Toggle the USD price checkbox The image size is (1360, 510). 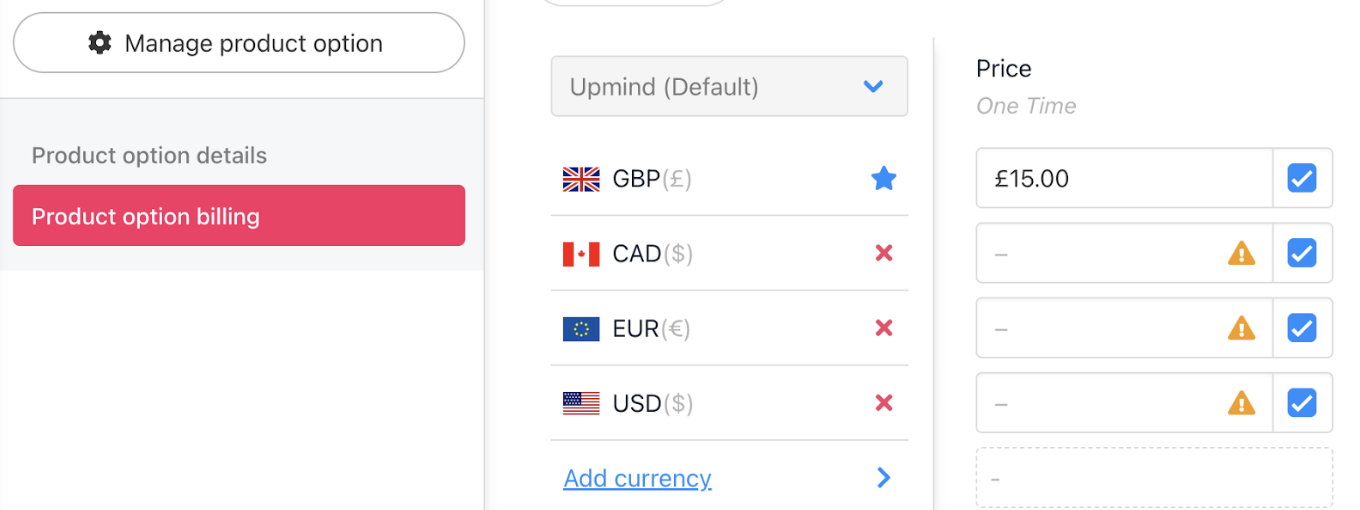coord(1301,403)
